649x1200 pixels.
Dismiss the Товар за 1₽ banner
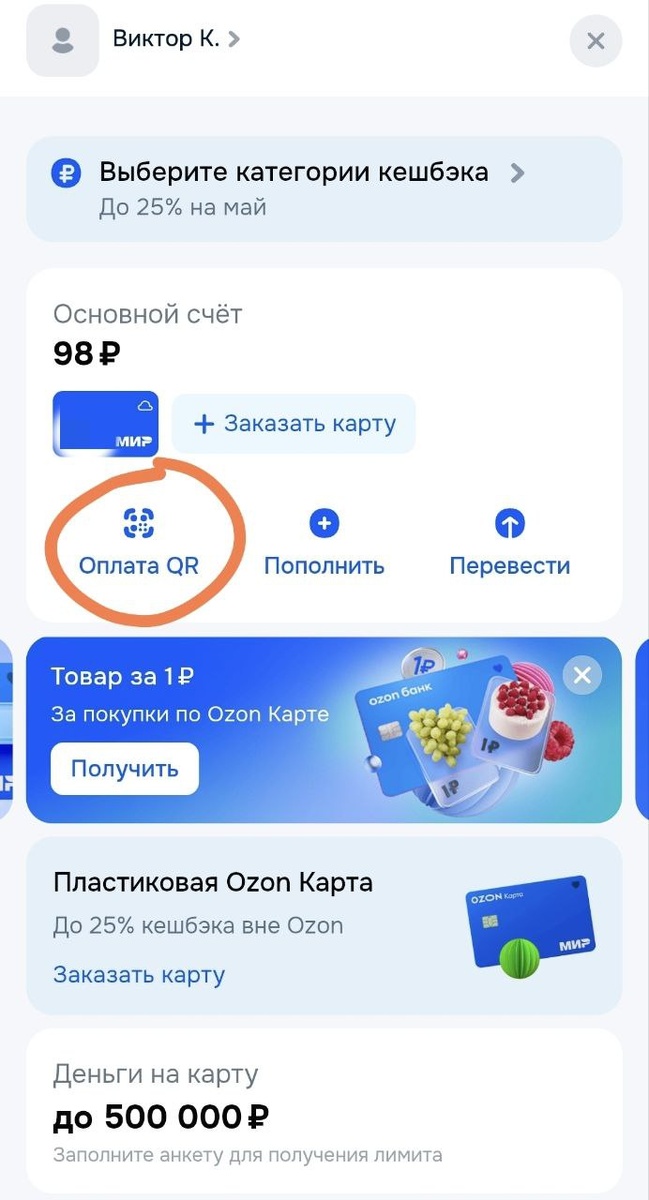[x=582, y=677]
